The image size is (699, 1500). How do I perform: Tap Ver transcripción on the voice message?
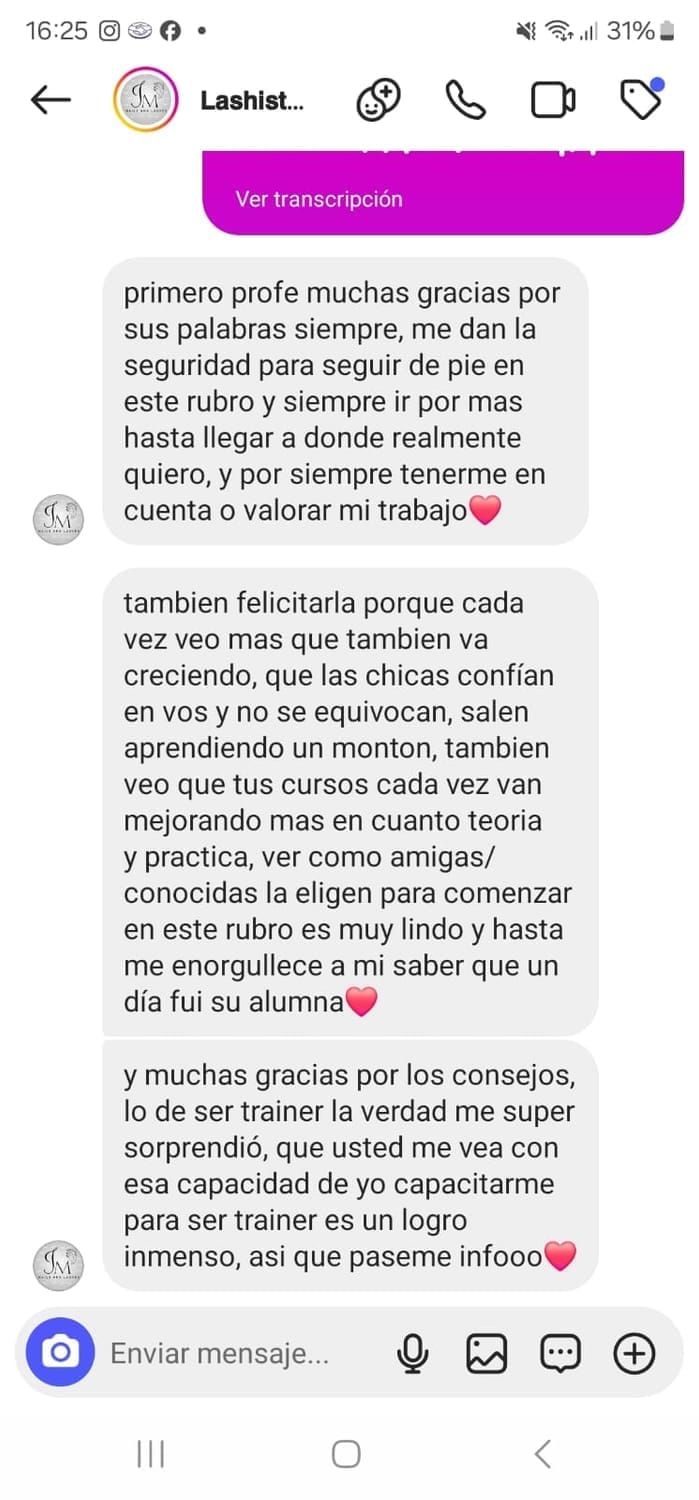pos(319,199)
